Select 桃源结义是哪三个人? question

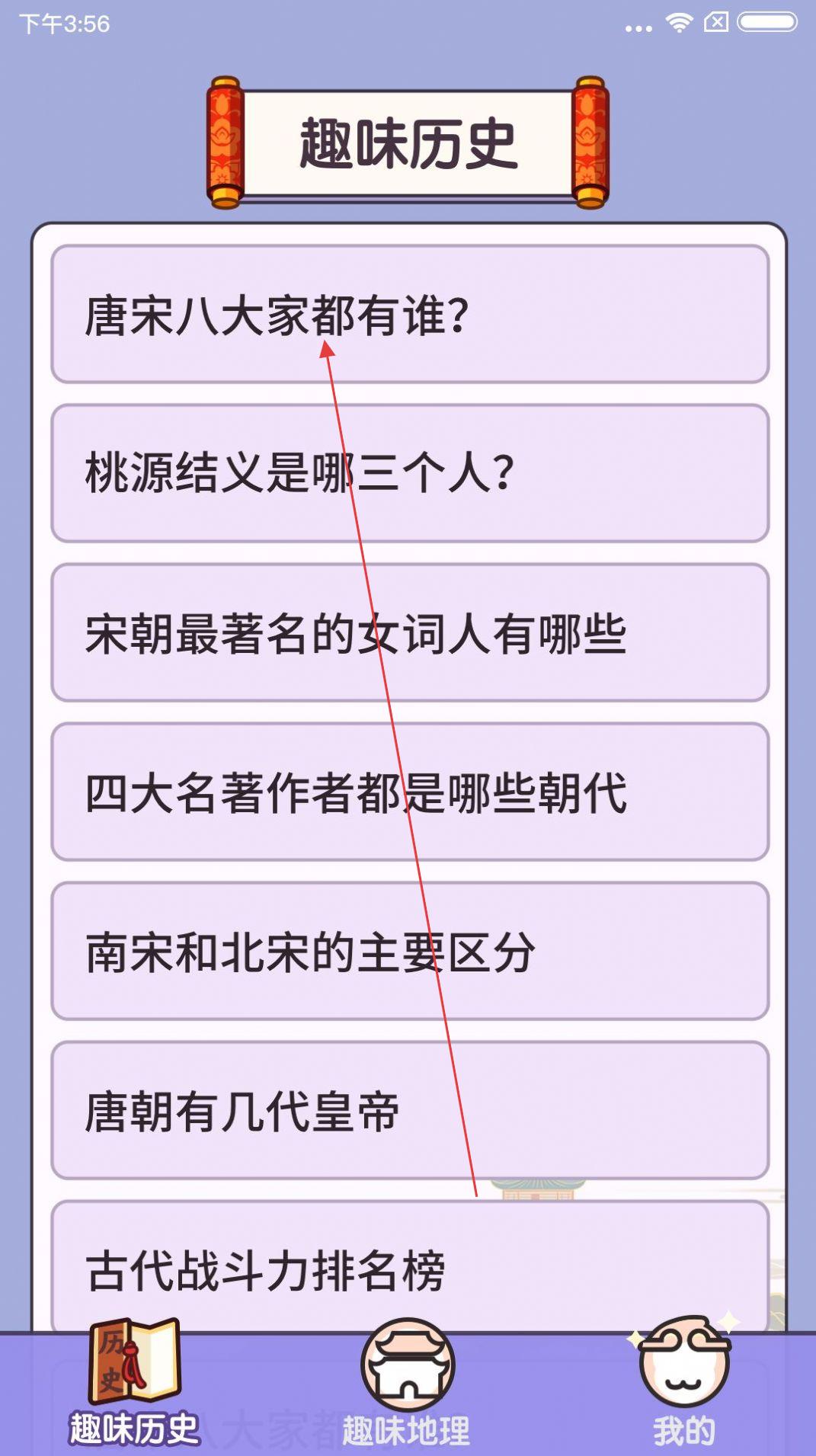[x=409, y=473]
